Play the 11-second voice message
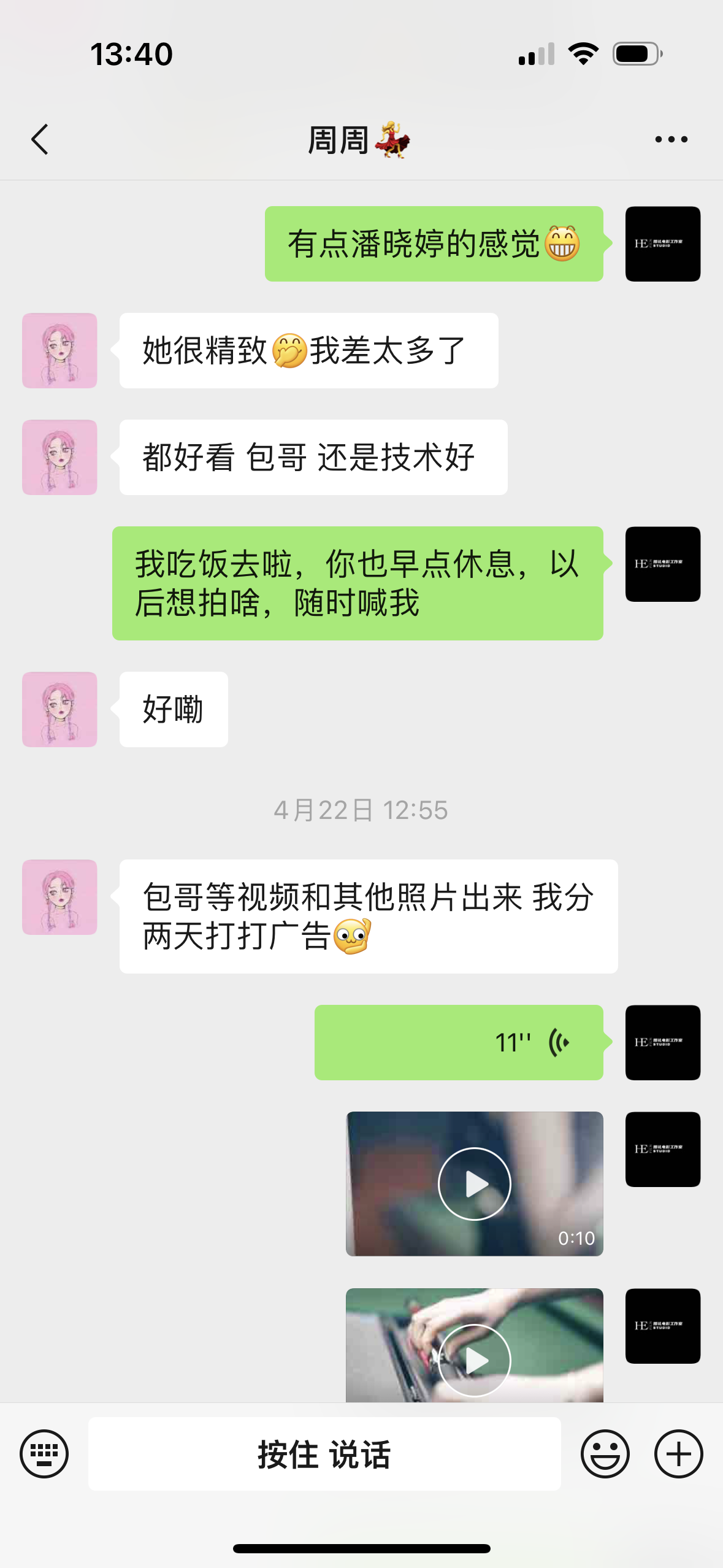 [459, 1042]
